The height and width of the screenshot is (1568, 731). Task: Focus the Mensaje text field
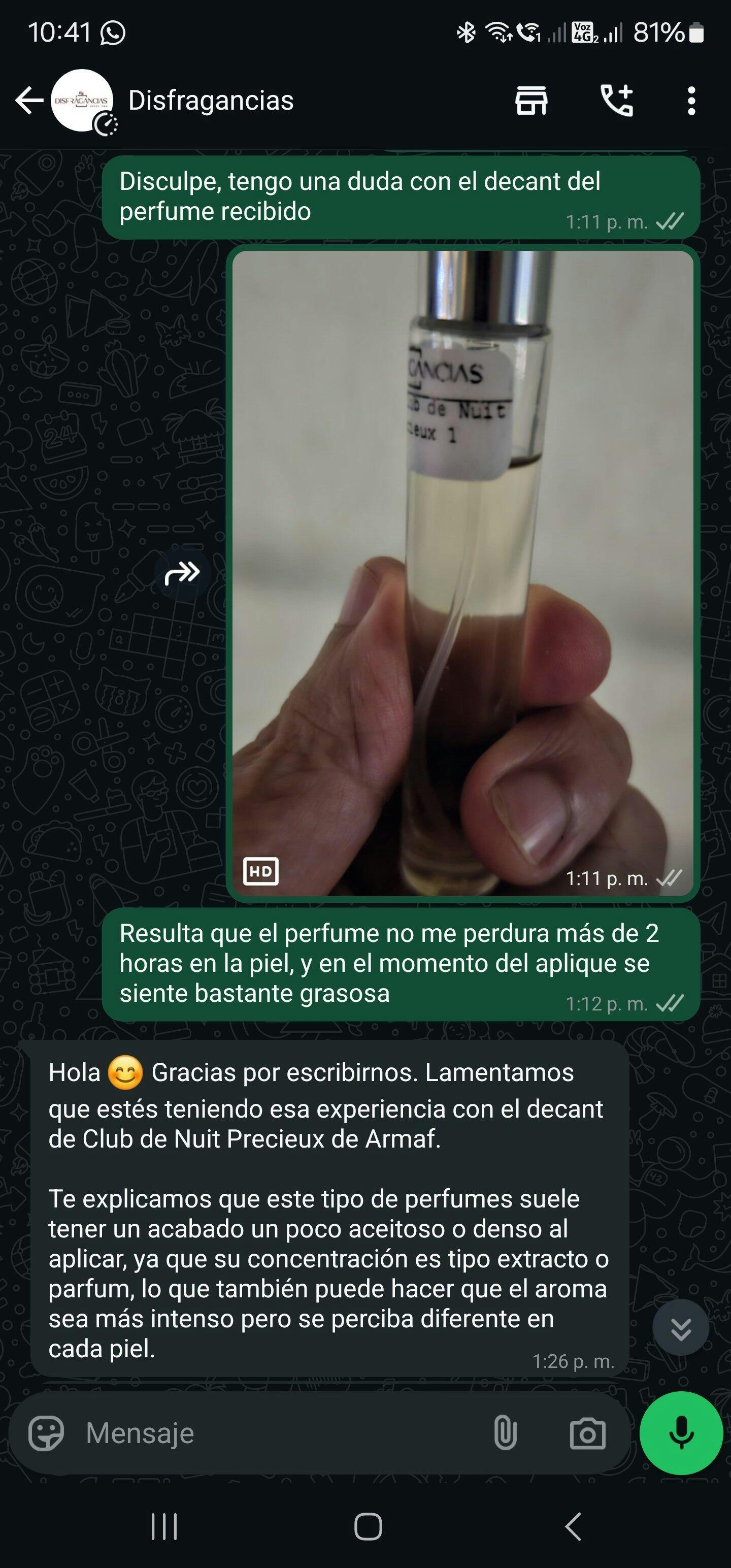[280, 1433]
